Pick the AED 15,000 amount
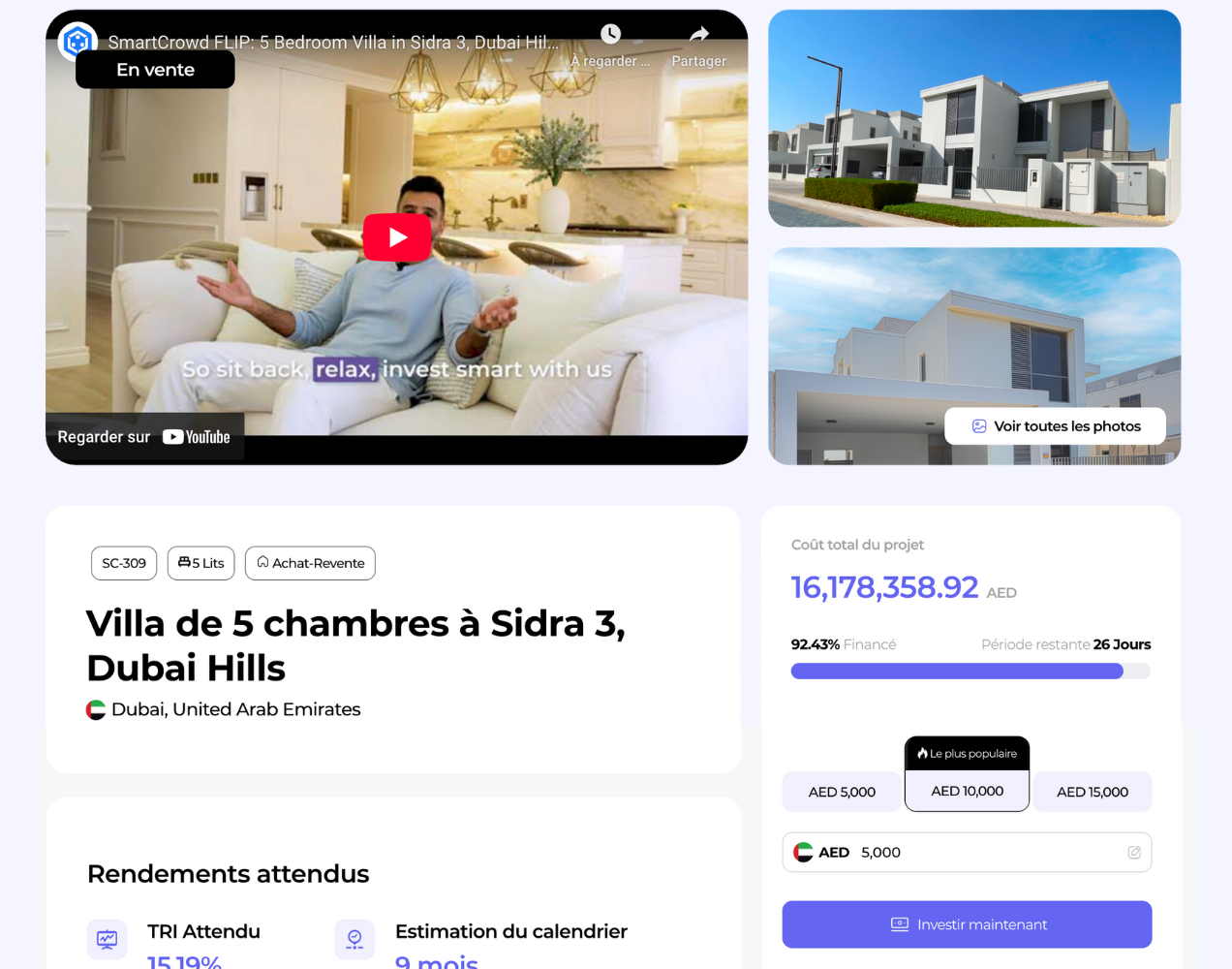The height and width of the screenshot is (969, 1232). 1092,792
